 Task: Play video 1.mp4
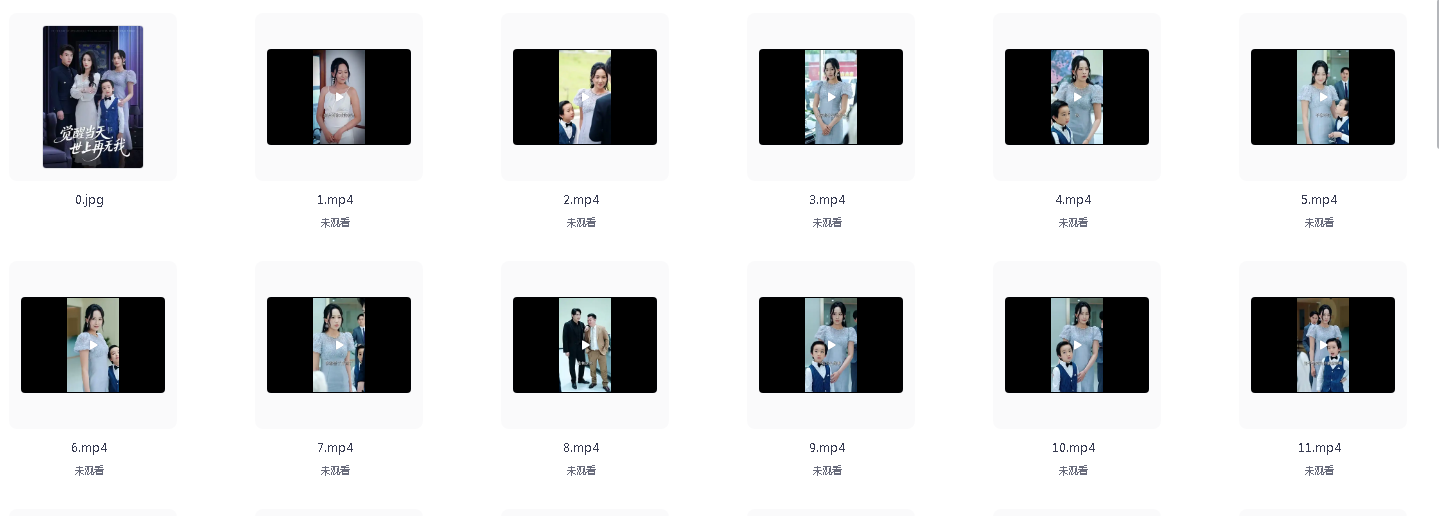[x=339, y=97]
